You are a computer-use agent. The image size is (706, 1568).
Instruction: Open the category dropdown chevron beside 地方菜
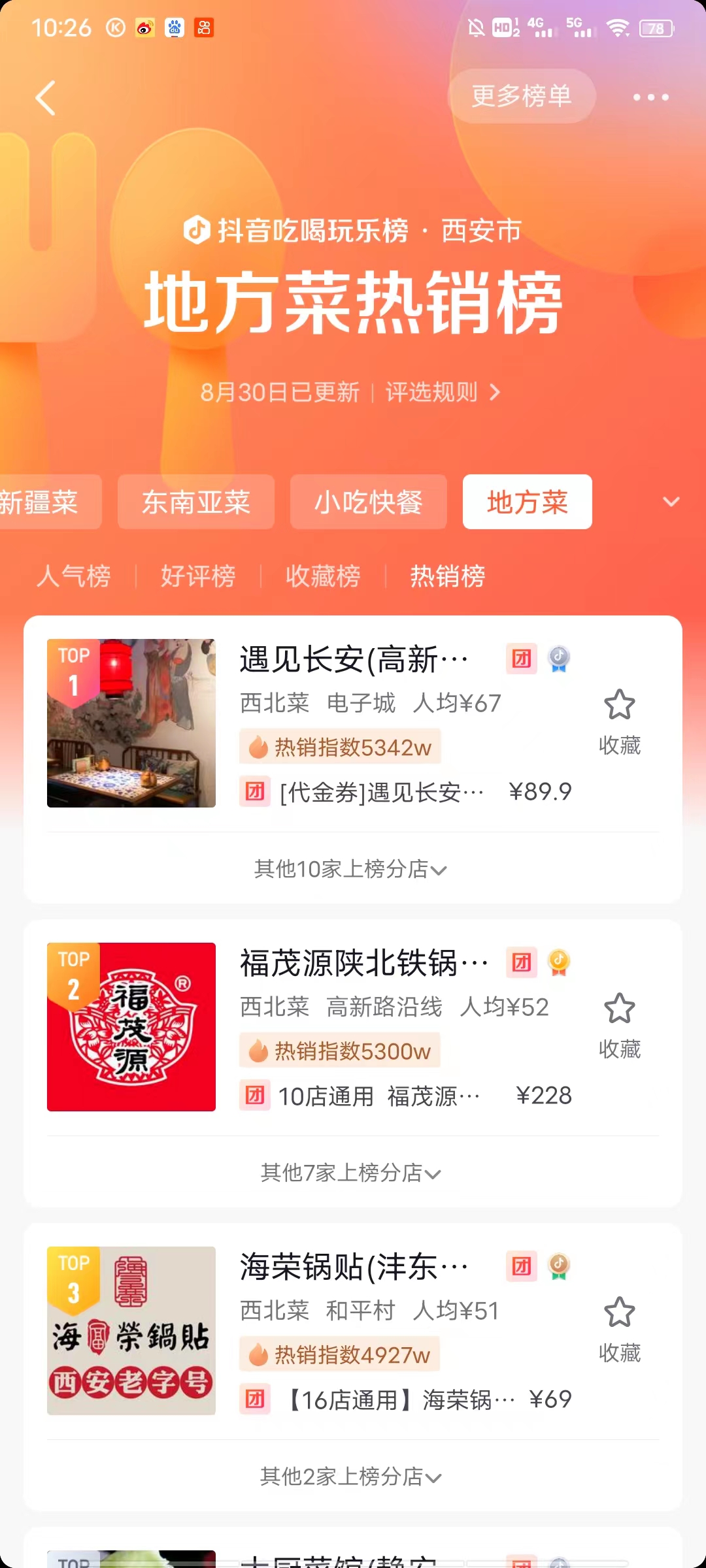[x=671, y=502]
